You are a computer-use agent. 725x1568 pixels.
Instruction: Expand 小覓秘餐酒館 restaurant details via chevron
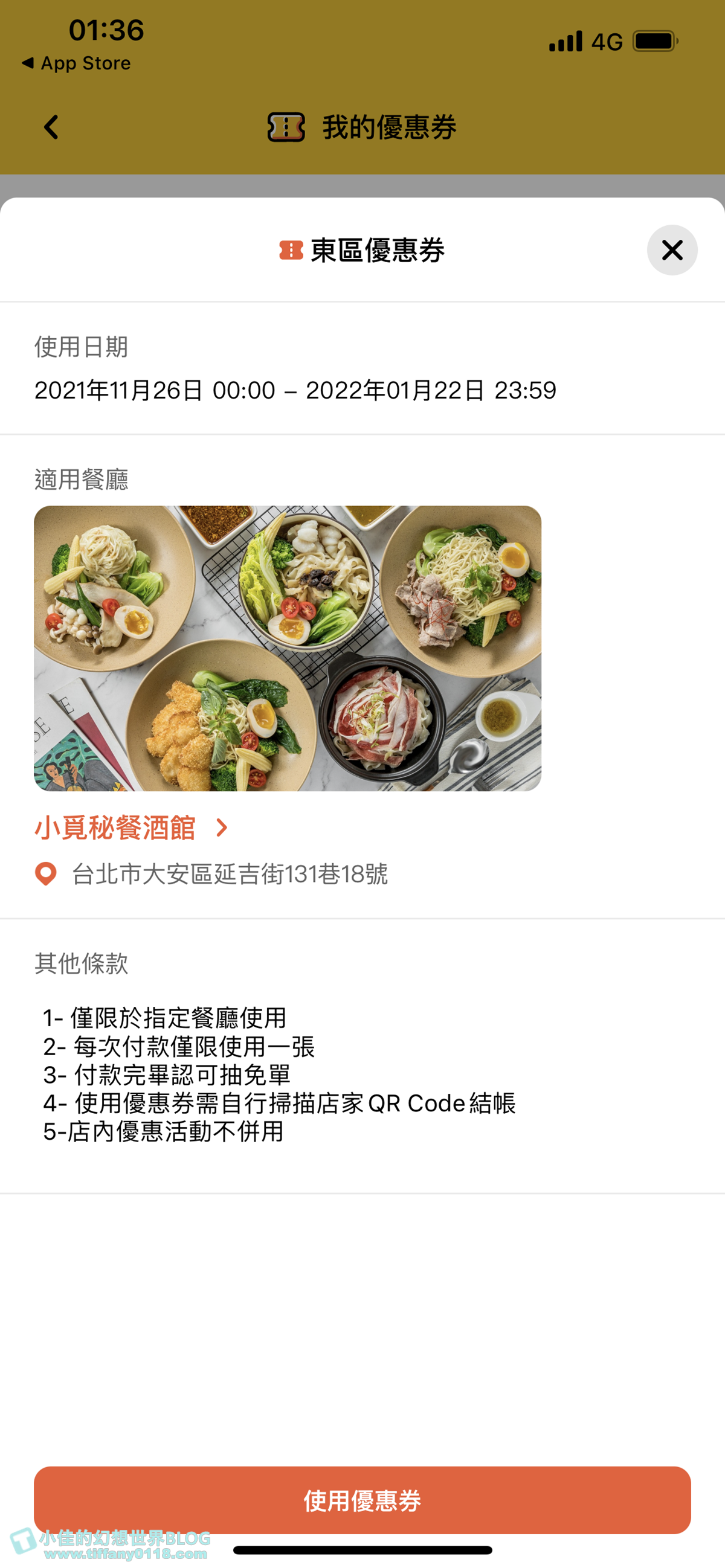(x=222, y=828)
